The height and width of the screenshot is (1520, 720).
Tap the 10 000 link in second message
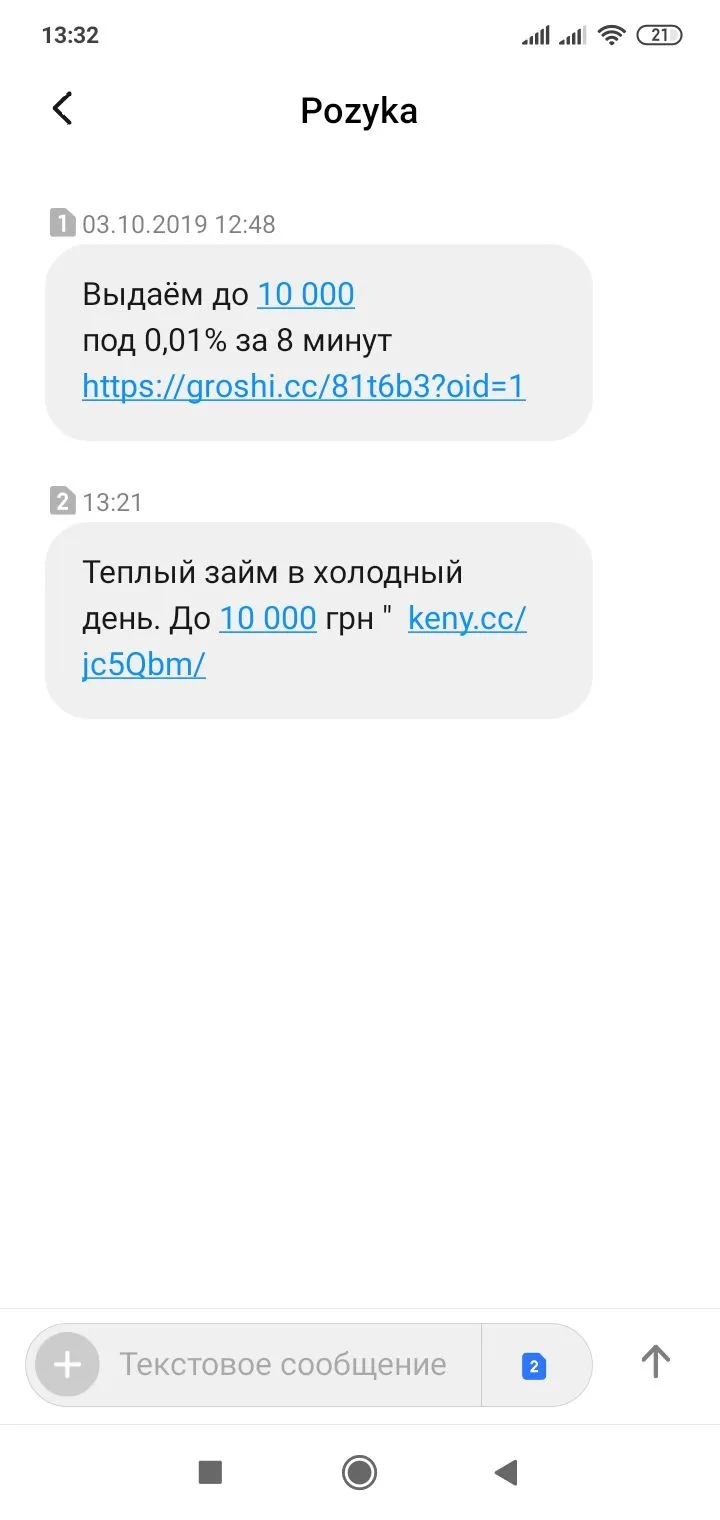click(268, 619)
